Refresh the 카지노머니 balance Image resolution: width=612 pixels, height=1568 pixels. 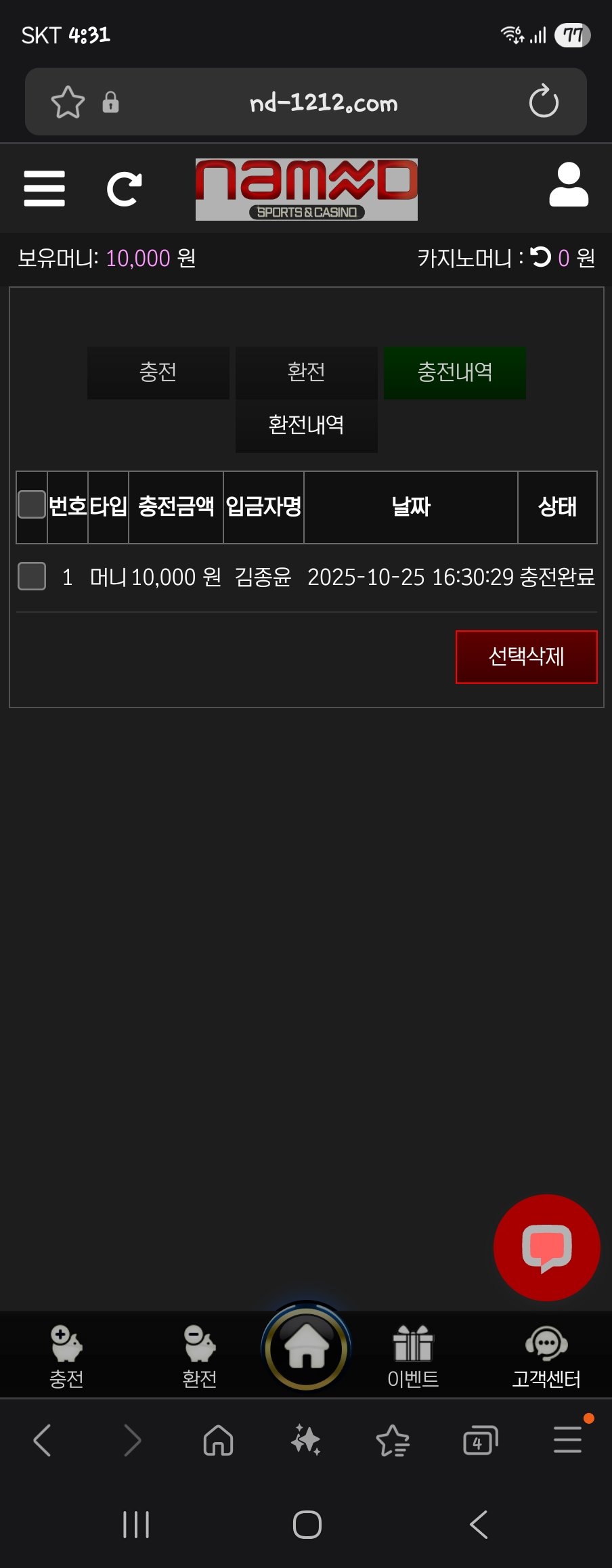(540, 257)
